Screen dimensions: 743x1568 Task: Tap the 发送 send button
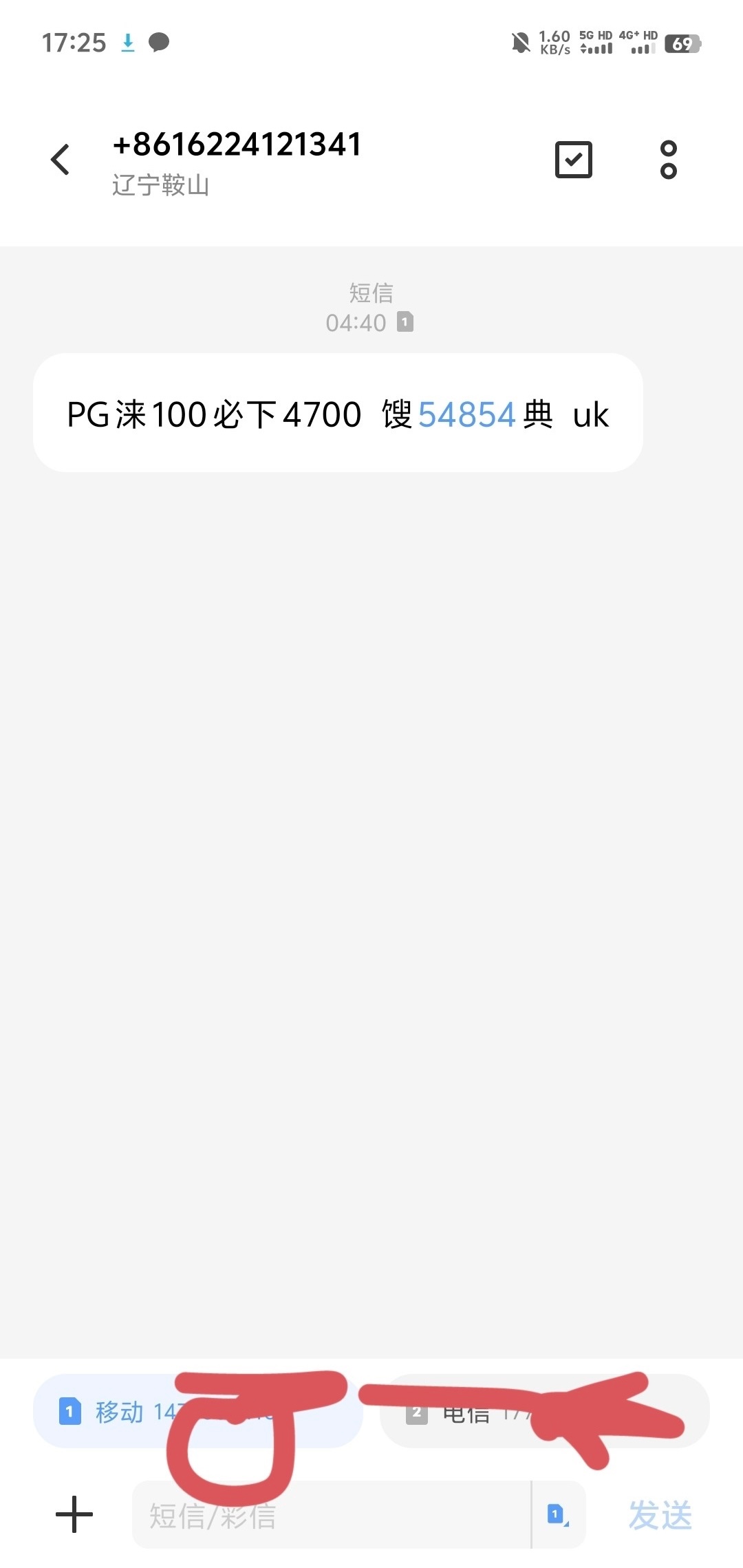pyautogui.click(x=660, y=1515)
